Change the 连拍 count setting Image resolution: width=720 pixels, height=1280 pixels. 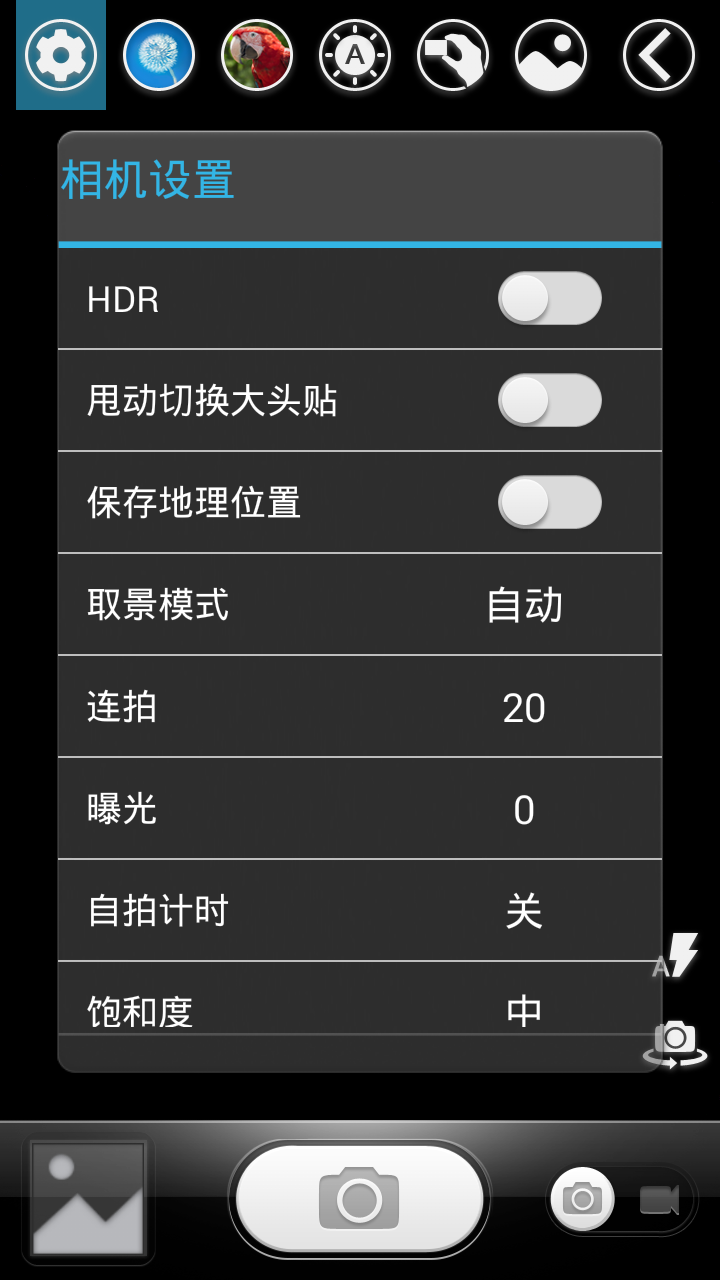coord(360,707)
